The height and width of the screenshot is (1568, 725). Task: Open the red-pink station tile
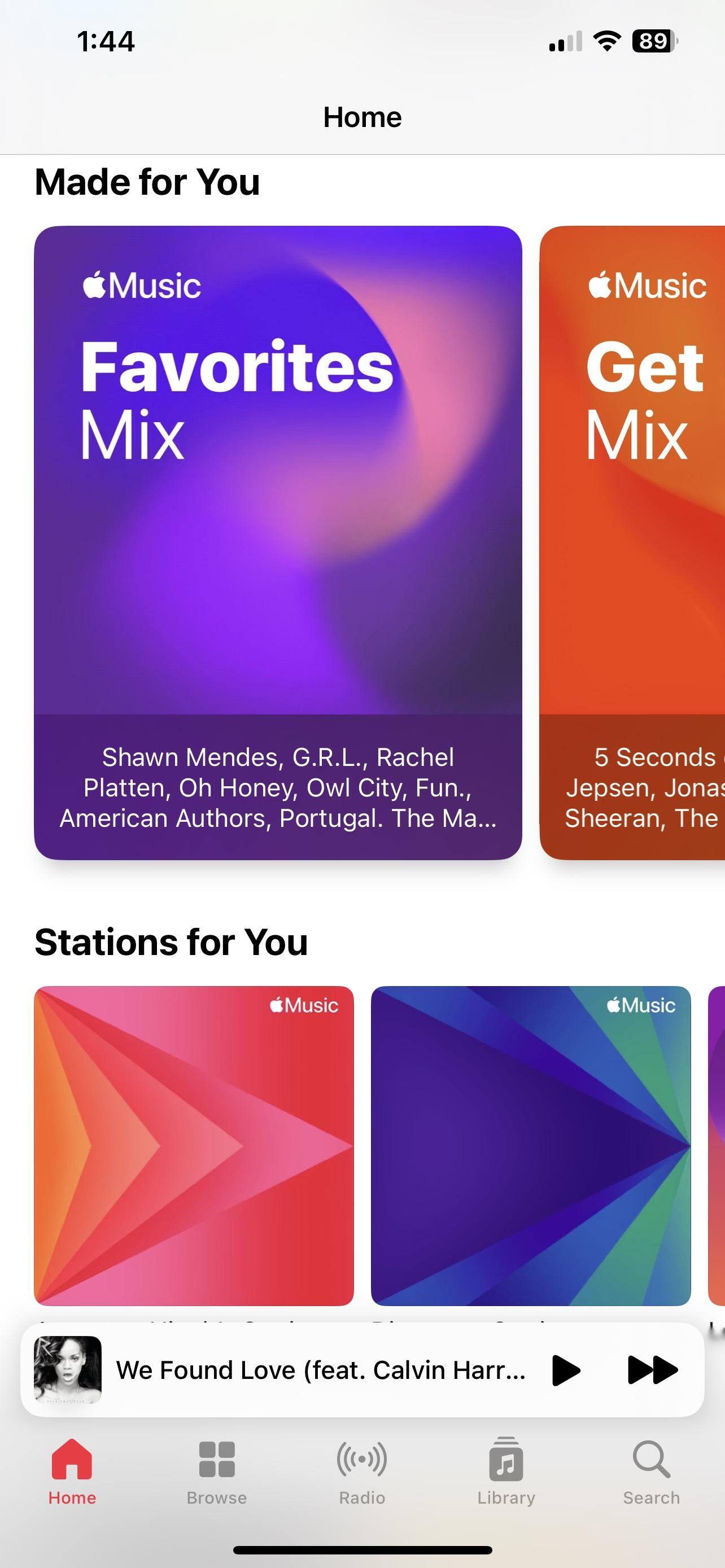194,1146
